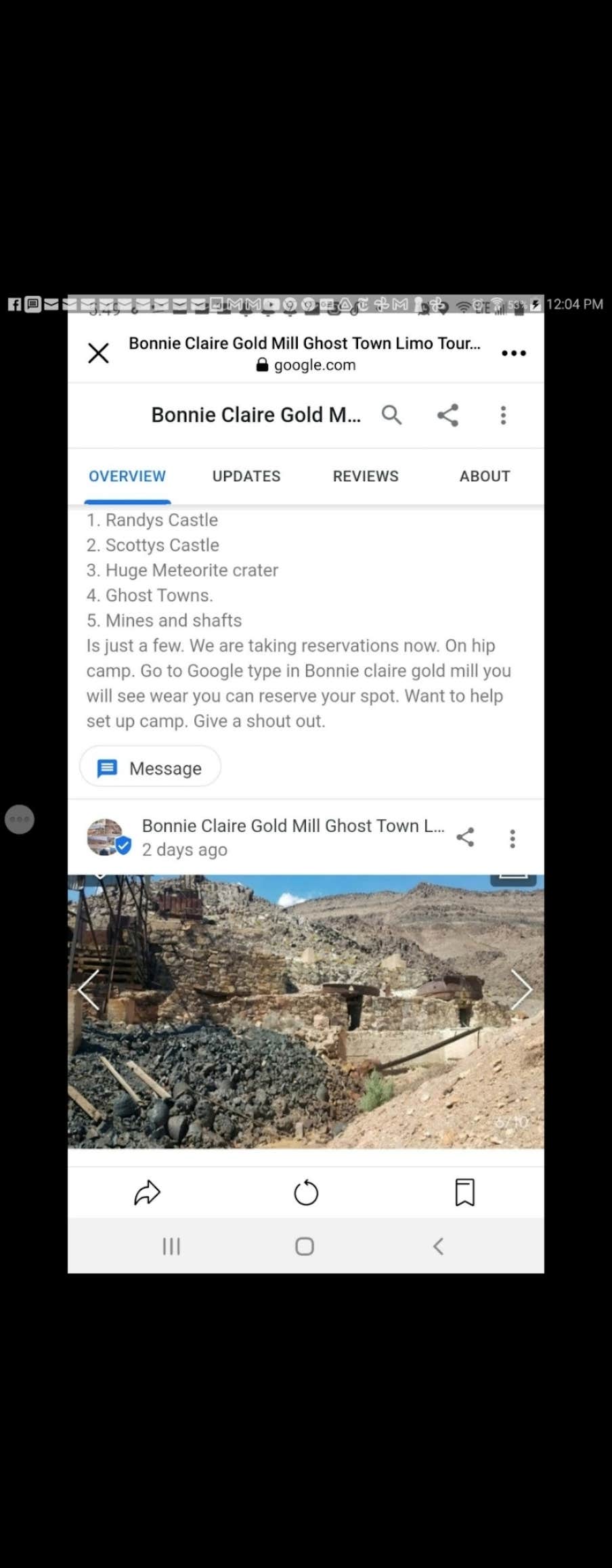Tap the Message button

coord(150,768)
